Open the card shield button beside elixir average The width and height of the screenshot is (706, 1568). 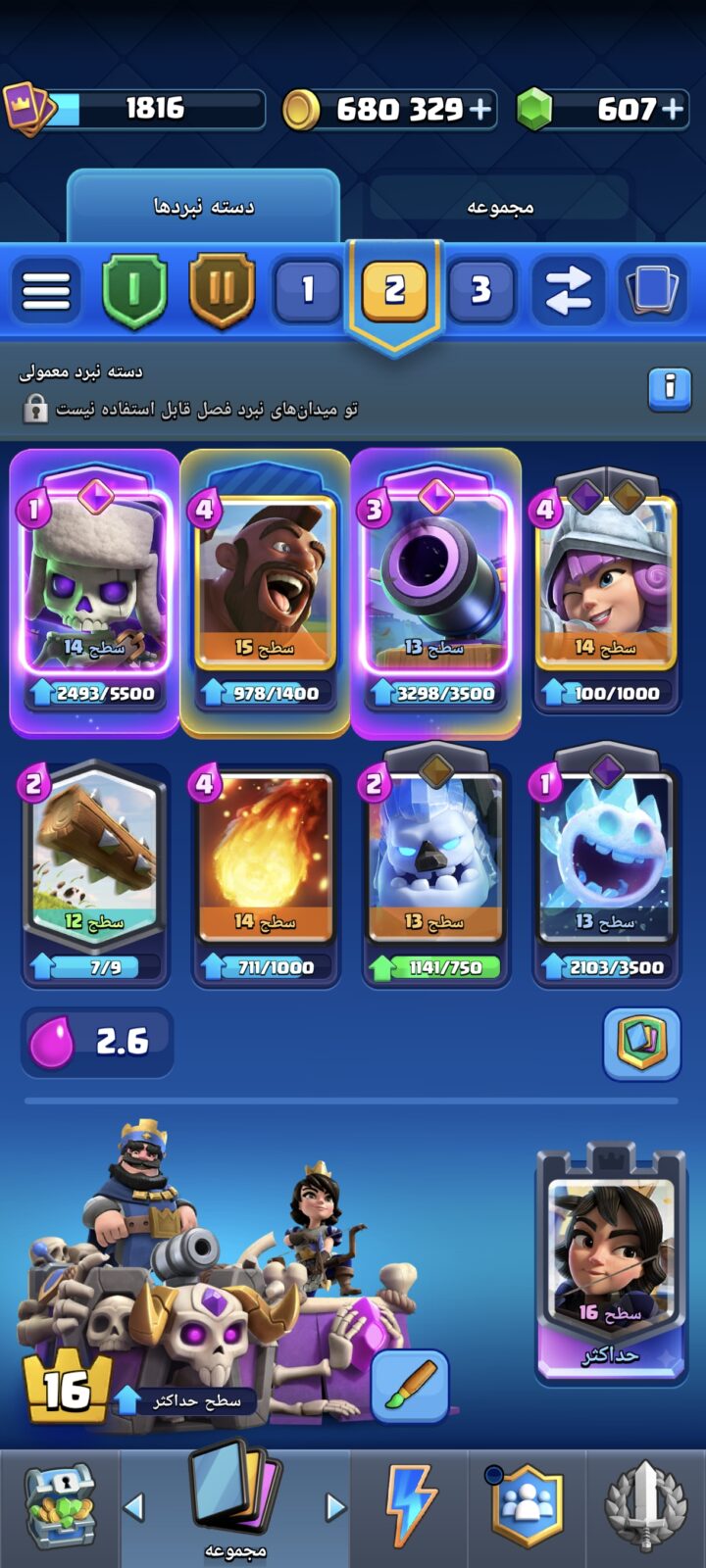pos(641,1044)
